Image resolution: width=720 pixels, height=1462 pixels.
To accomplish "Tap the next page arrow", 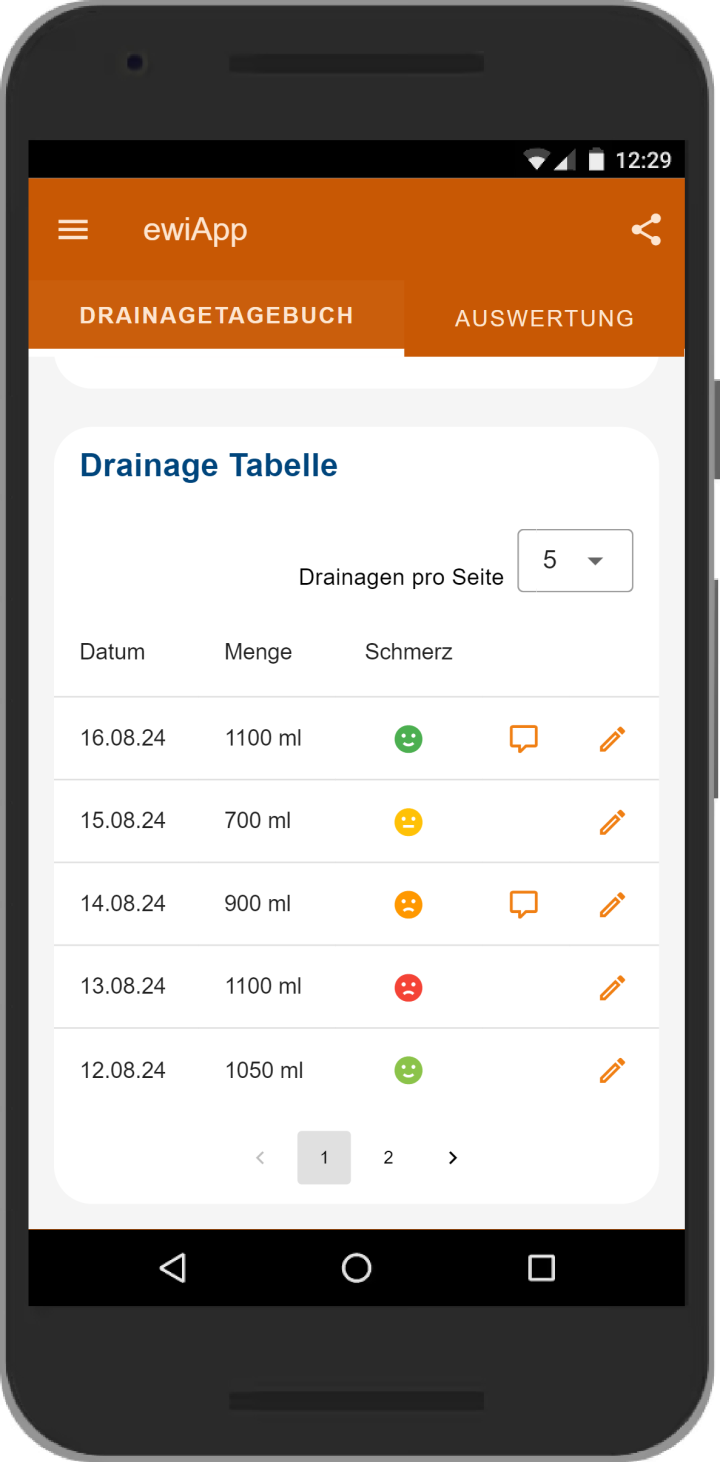I will [x=453, y=1158].
